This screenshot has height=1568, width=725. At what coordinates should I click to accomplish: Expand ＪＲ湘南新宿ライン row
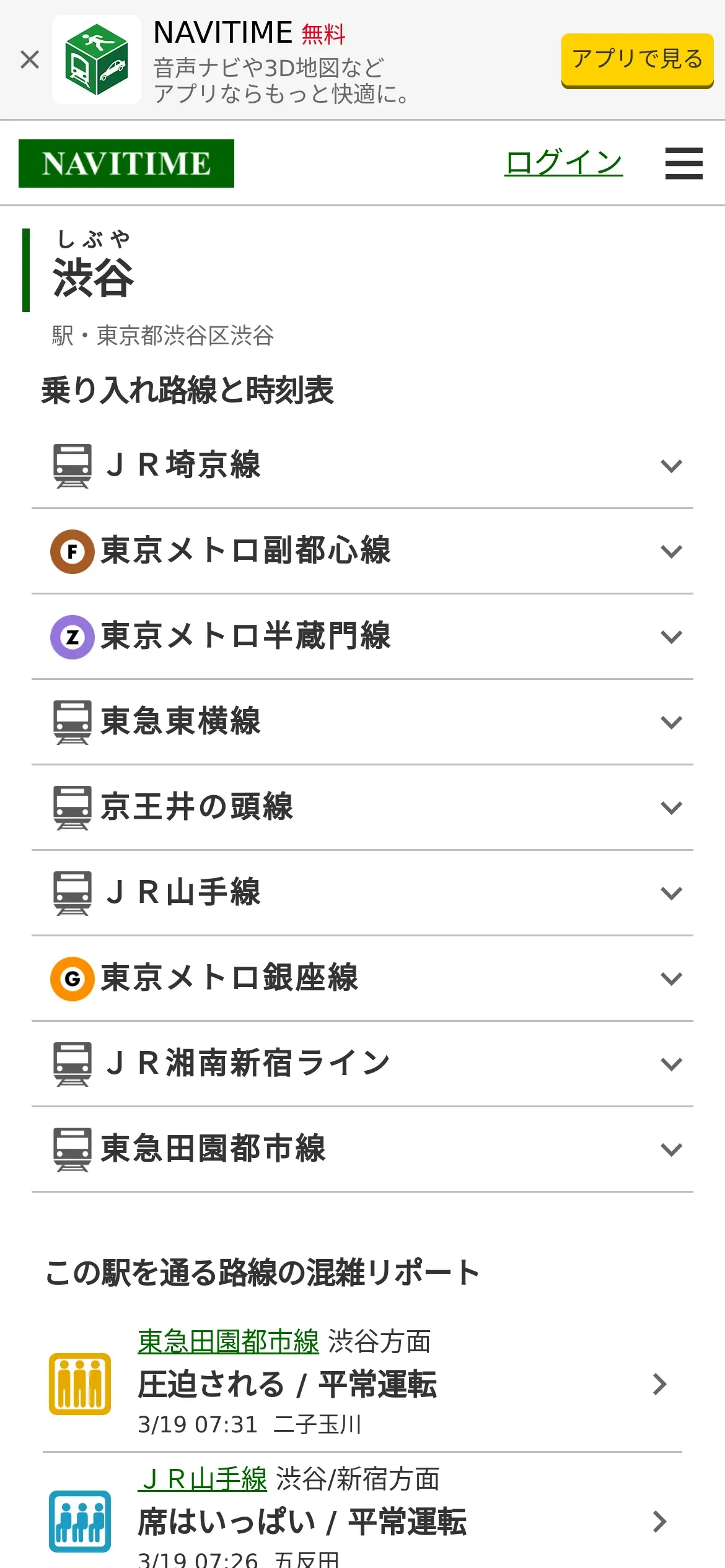pos(362,1064)
